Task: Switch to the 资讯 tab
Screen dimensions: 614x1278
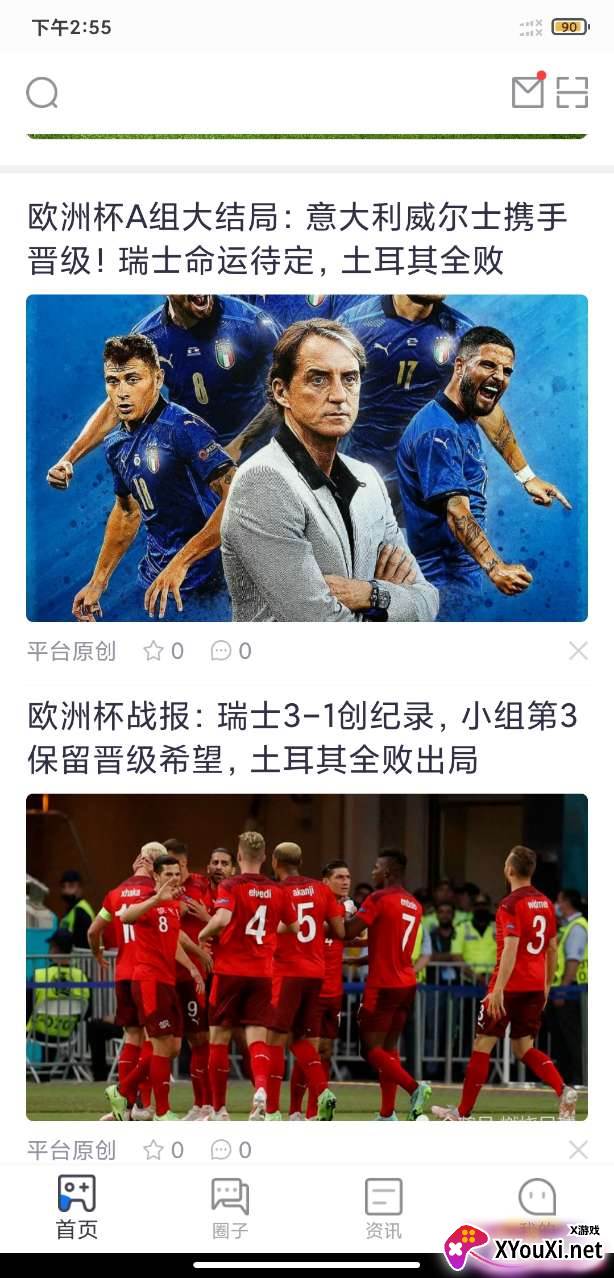Action: click(383, 1207)
